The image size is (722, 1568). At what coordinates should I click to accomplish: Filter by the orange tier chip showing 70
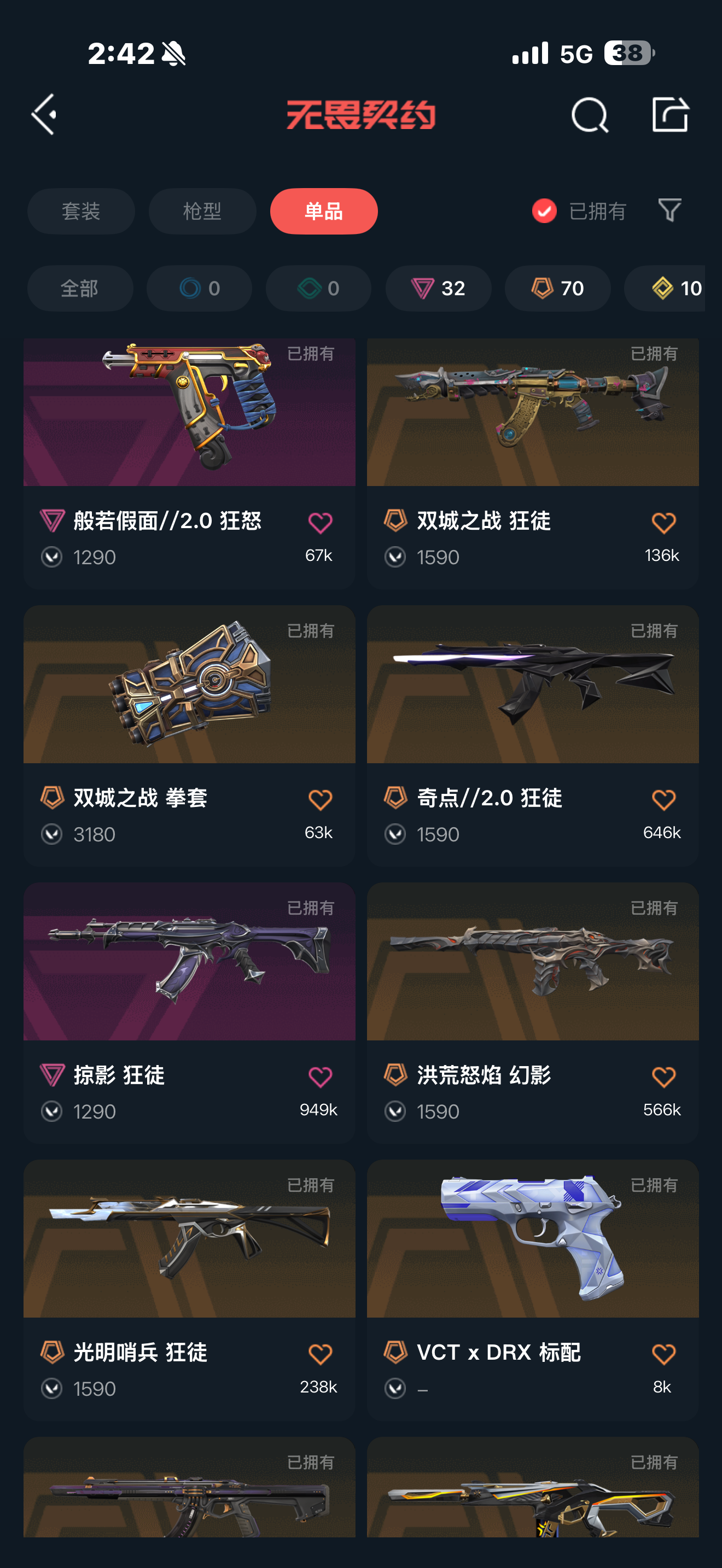tap(557, 289)
